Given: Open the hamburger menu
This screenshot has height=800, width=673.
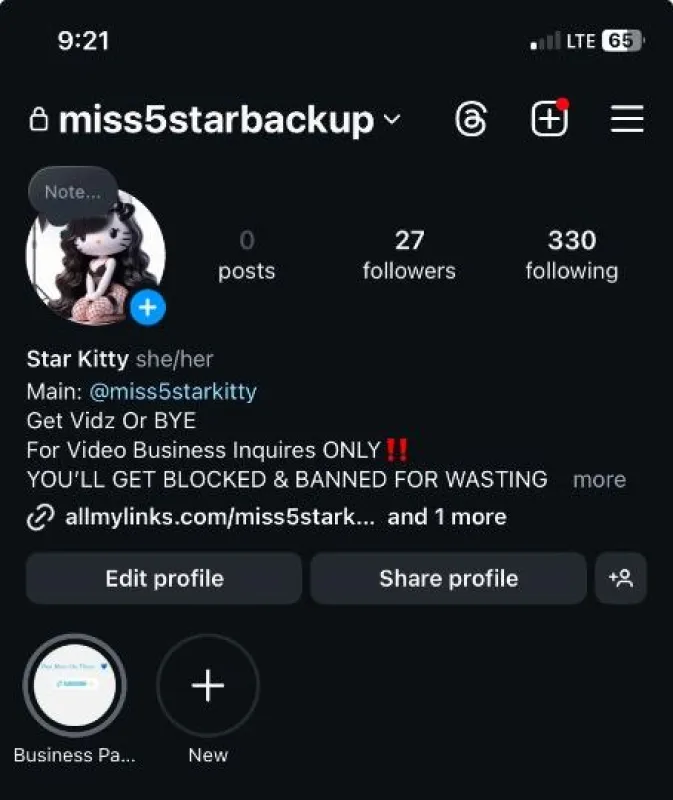Looking at the screenshot, I should (x=627, y=119).
